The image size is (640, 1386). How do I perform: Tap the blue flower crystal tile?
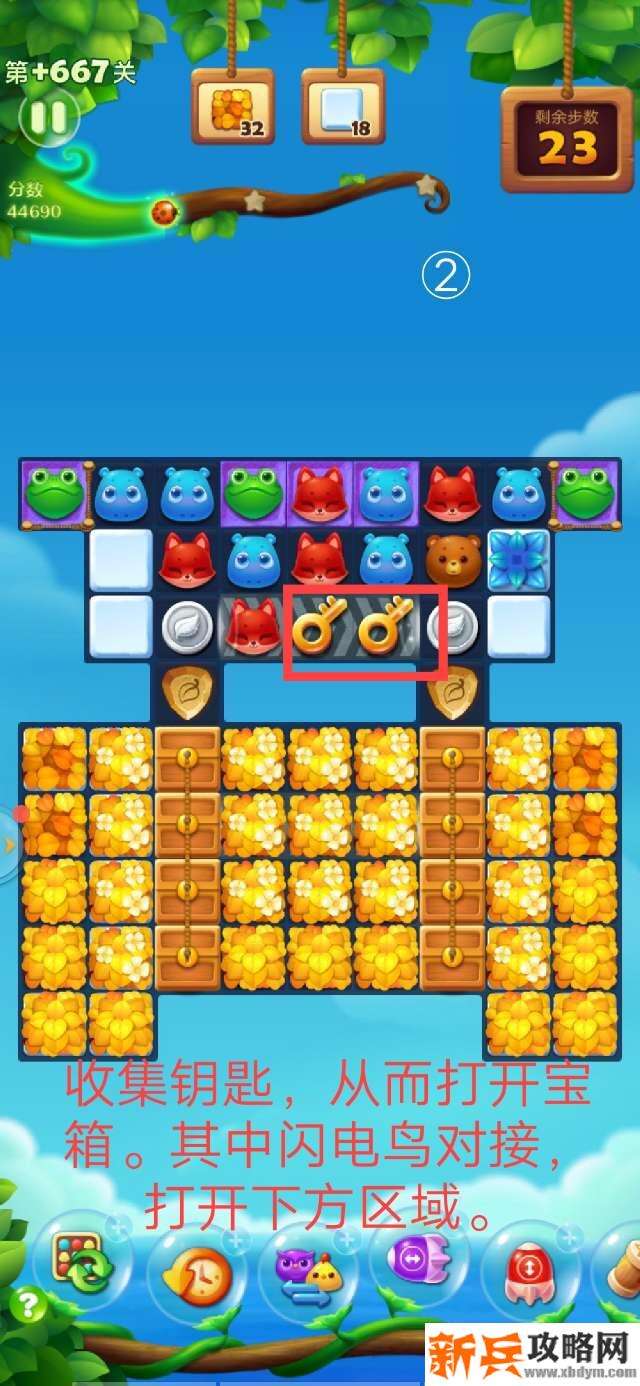point(518,561)
